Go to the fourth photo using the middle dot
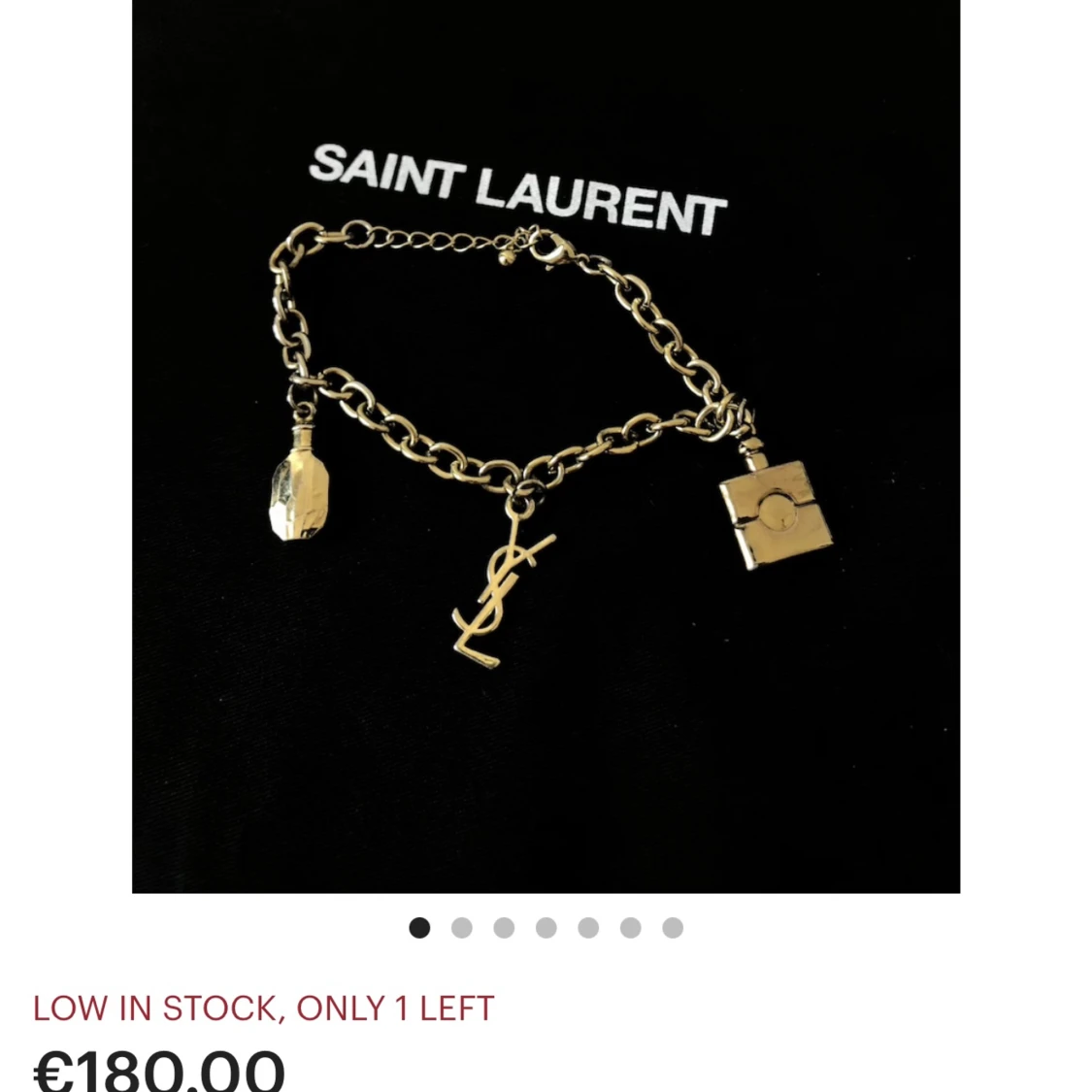The width and height of the screenshot is (1092, 1092). click(546, 928)
